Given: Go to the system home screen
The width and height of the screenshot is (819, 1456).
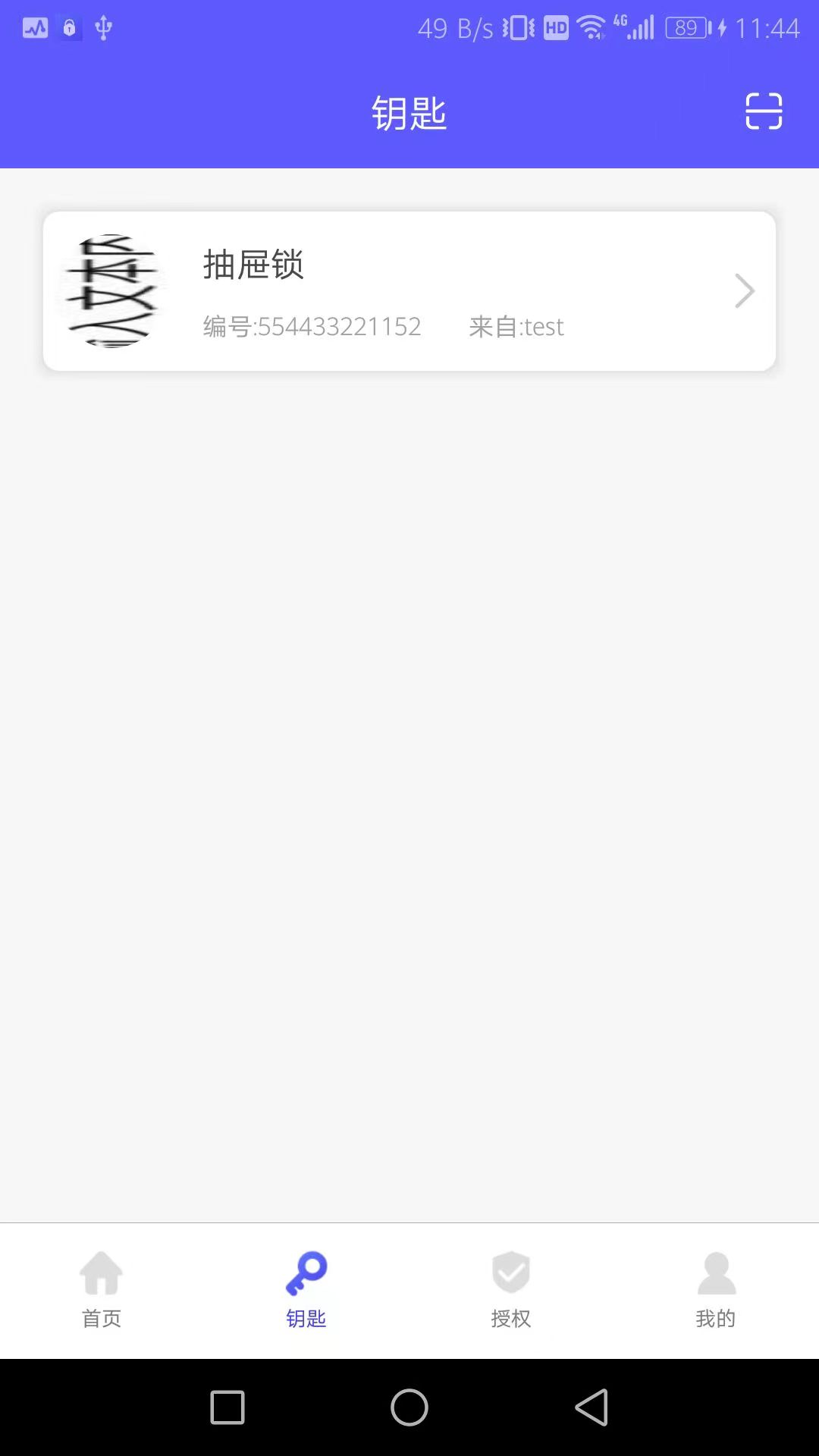Looking at the screenshot, I should [x=409, y=1407].
